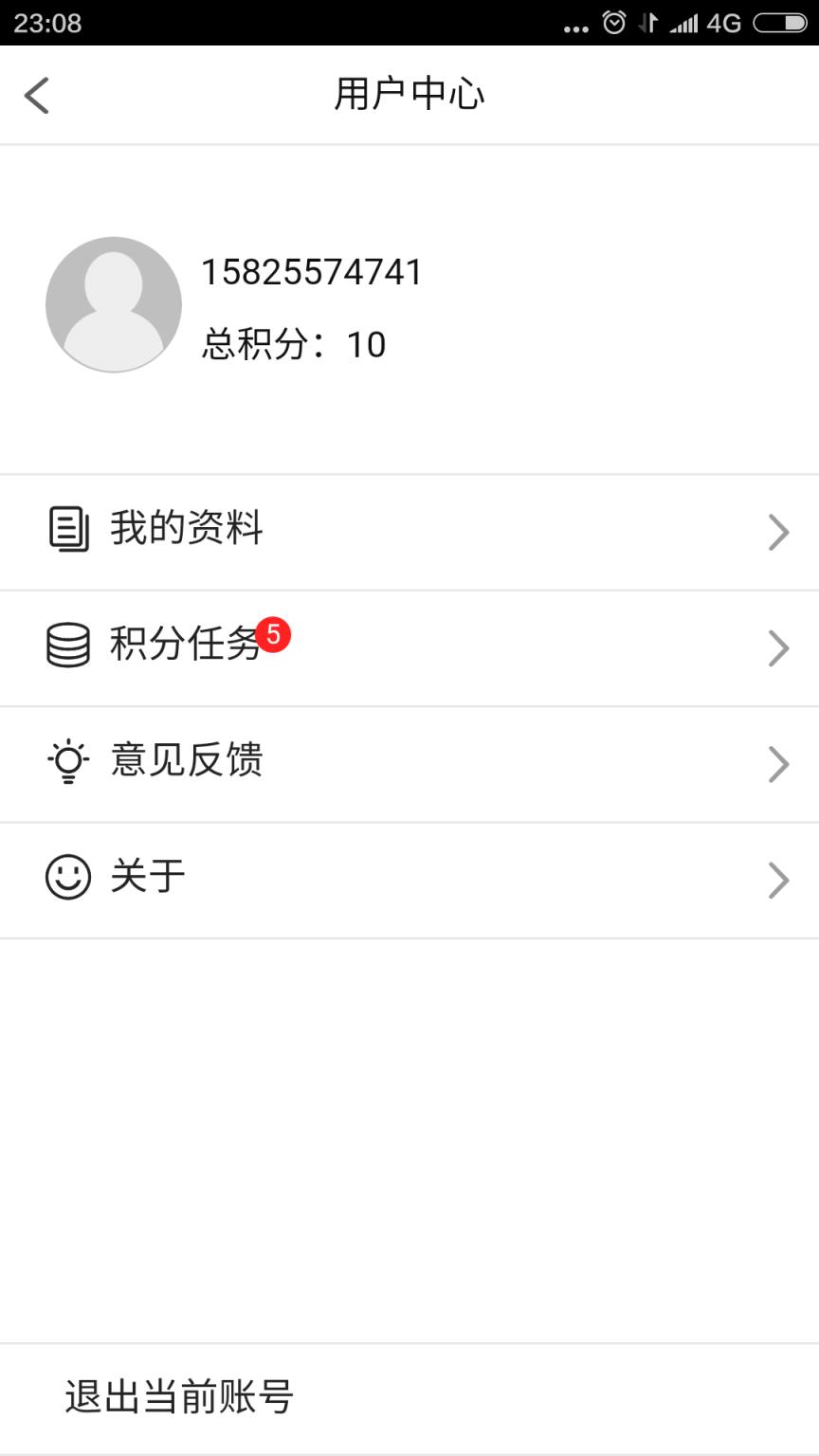Expand the 我的资料 row via its chevron
819x1456 pixels.
click(778, 532)
